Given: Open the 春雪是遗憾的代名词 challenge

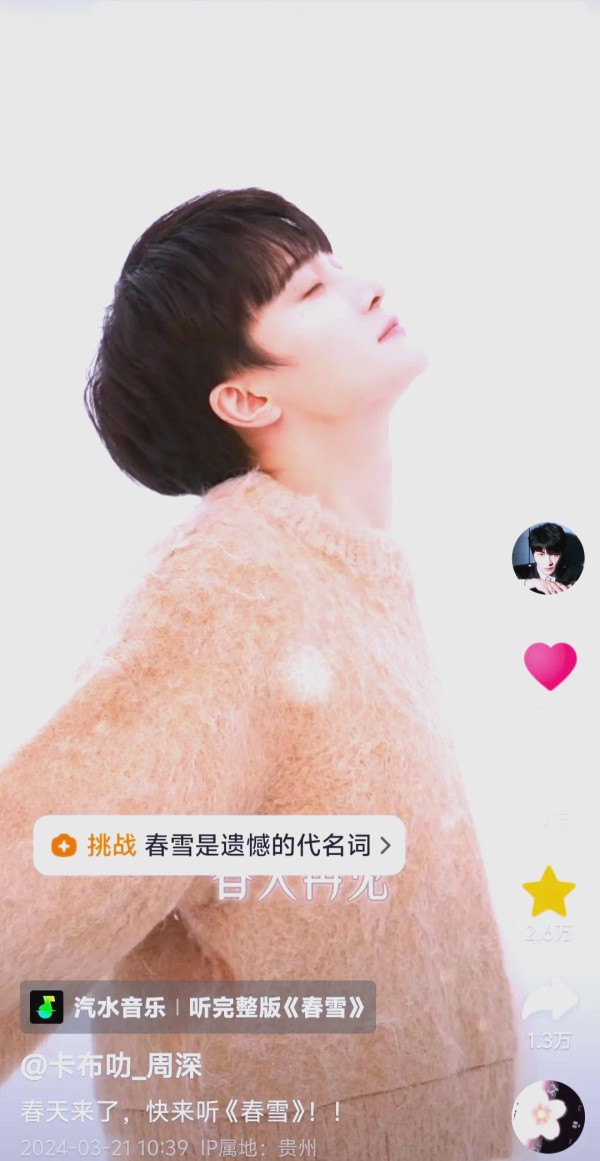Looking at the screenshot, I should [219, 846].
